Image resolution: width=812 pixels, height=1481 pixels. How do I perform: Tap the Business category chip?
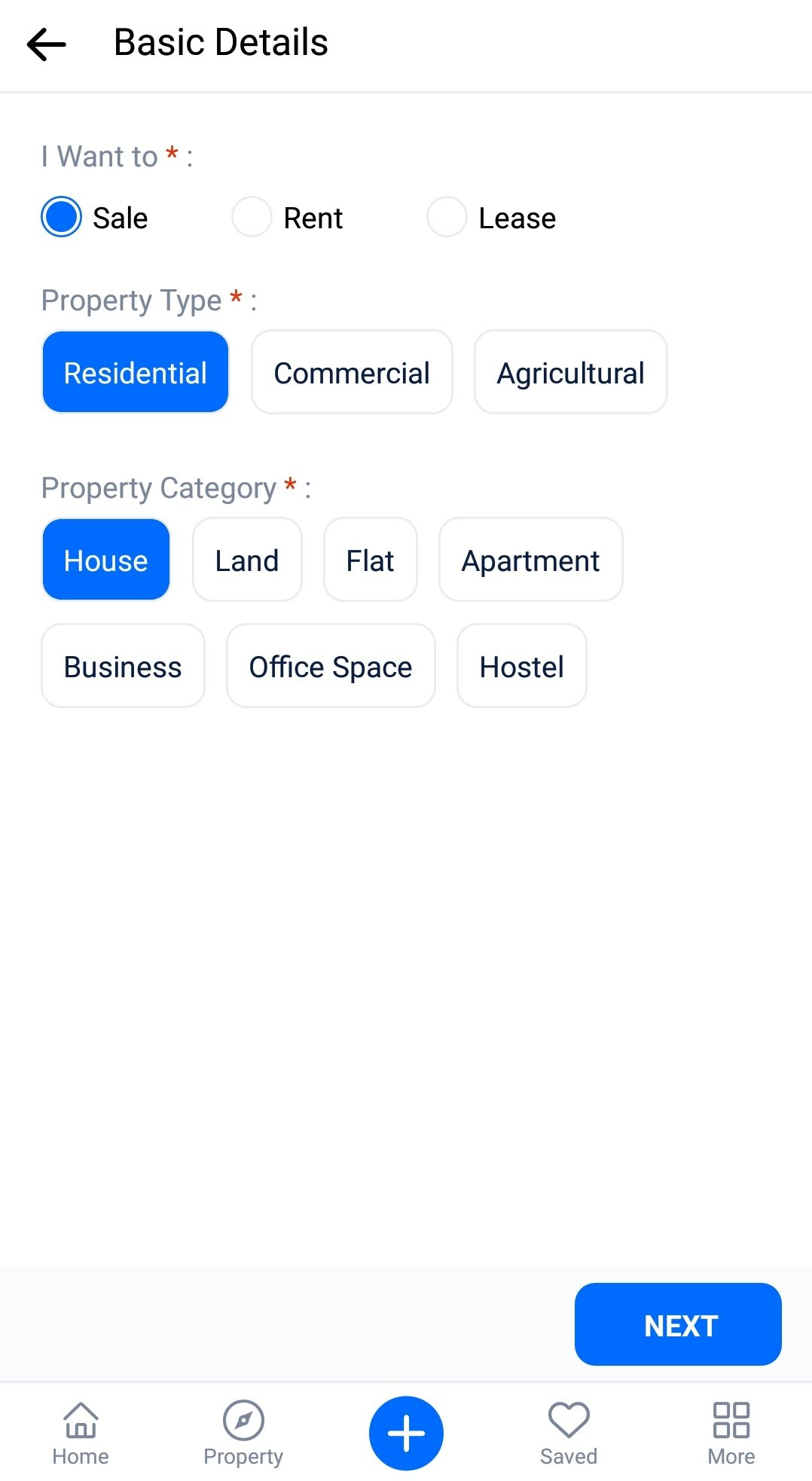click(123, 666)
